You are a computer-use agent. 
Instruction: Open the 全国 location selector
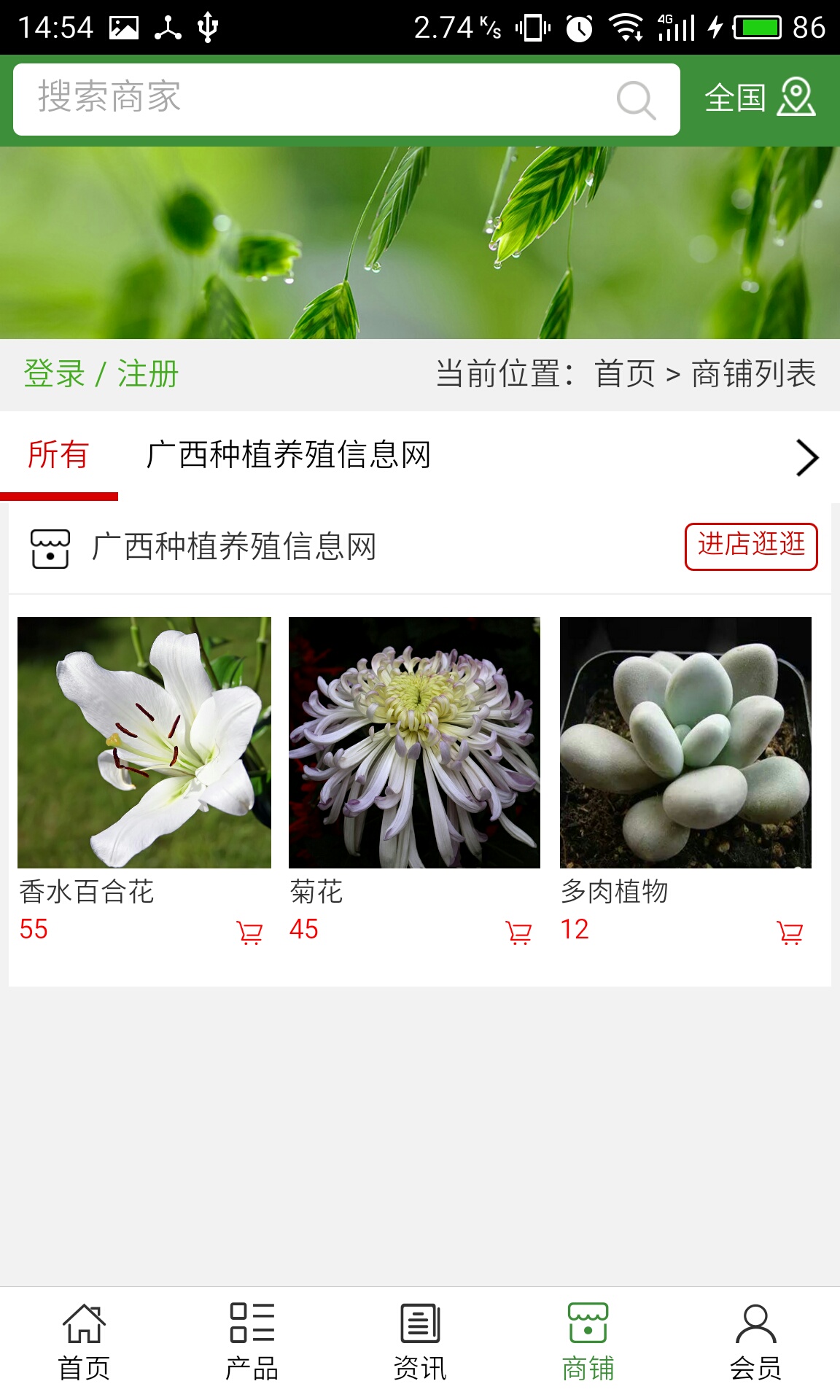point(760,98)
